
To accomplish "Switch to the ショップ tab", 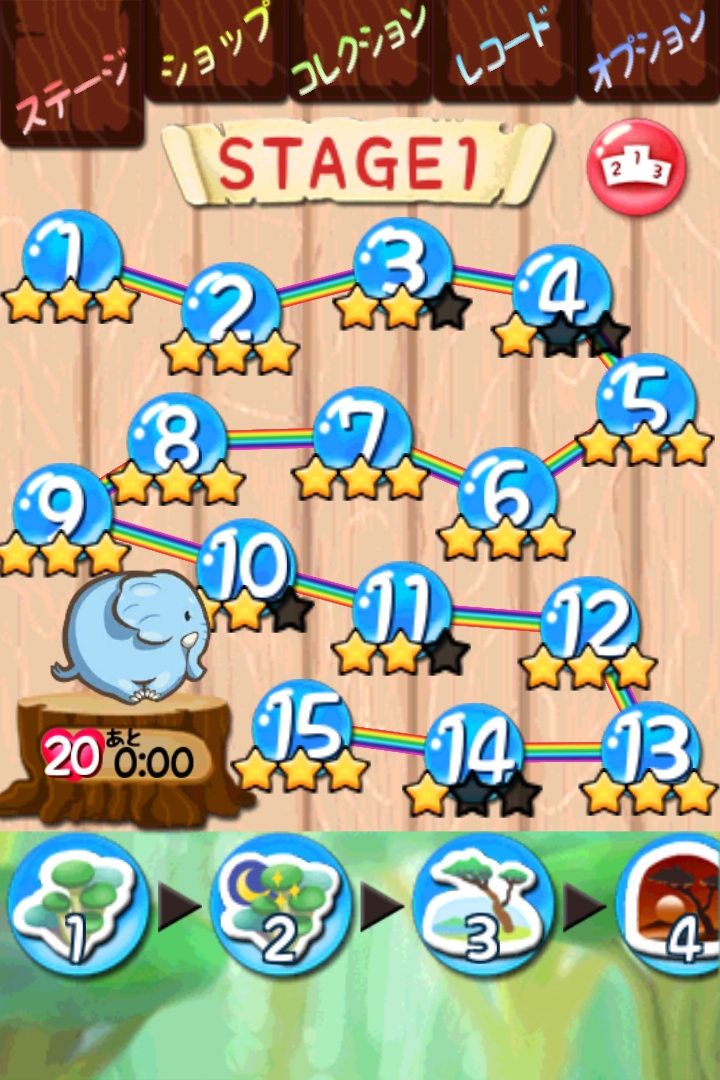I will click(x=216, y=50).
